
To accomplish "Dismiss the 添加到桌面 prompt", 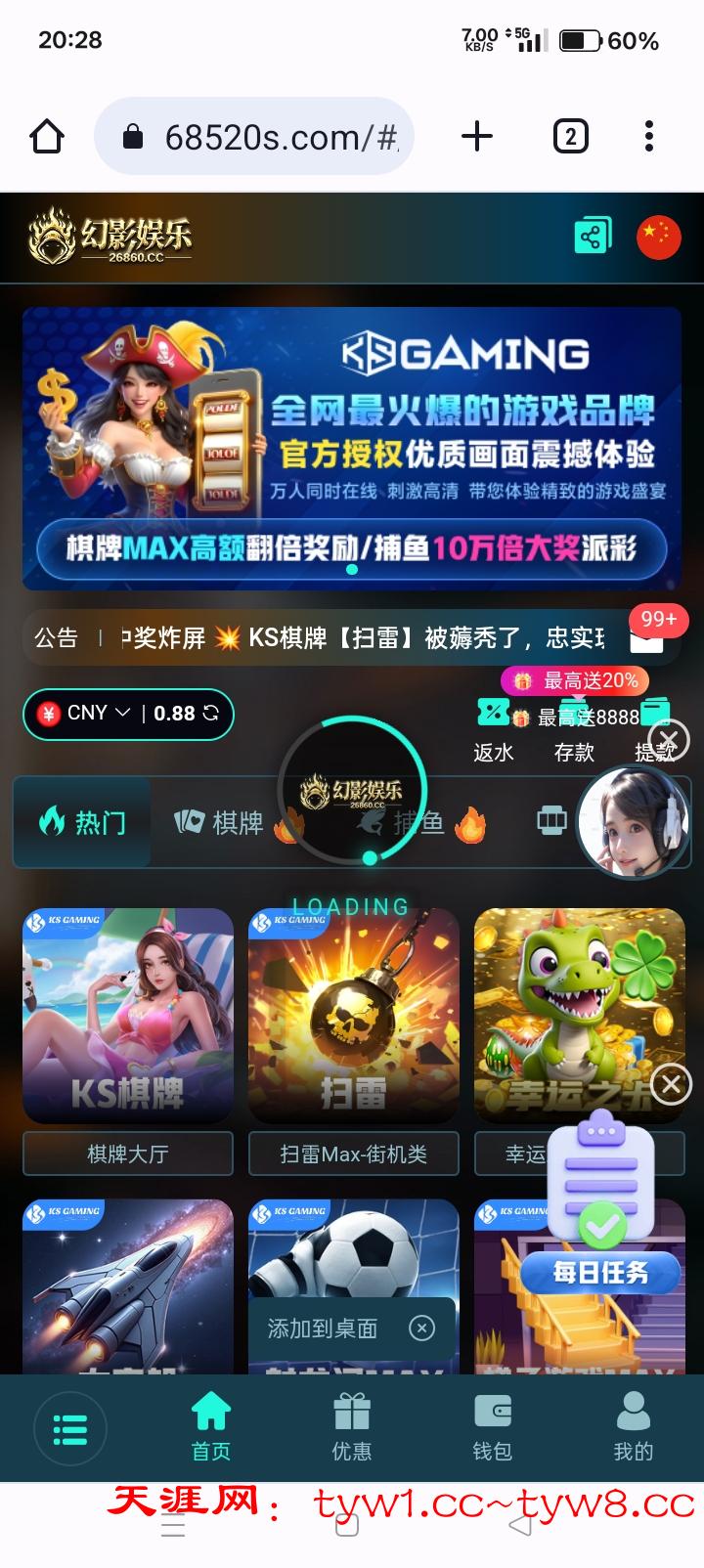I will click(421, 1328).
